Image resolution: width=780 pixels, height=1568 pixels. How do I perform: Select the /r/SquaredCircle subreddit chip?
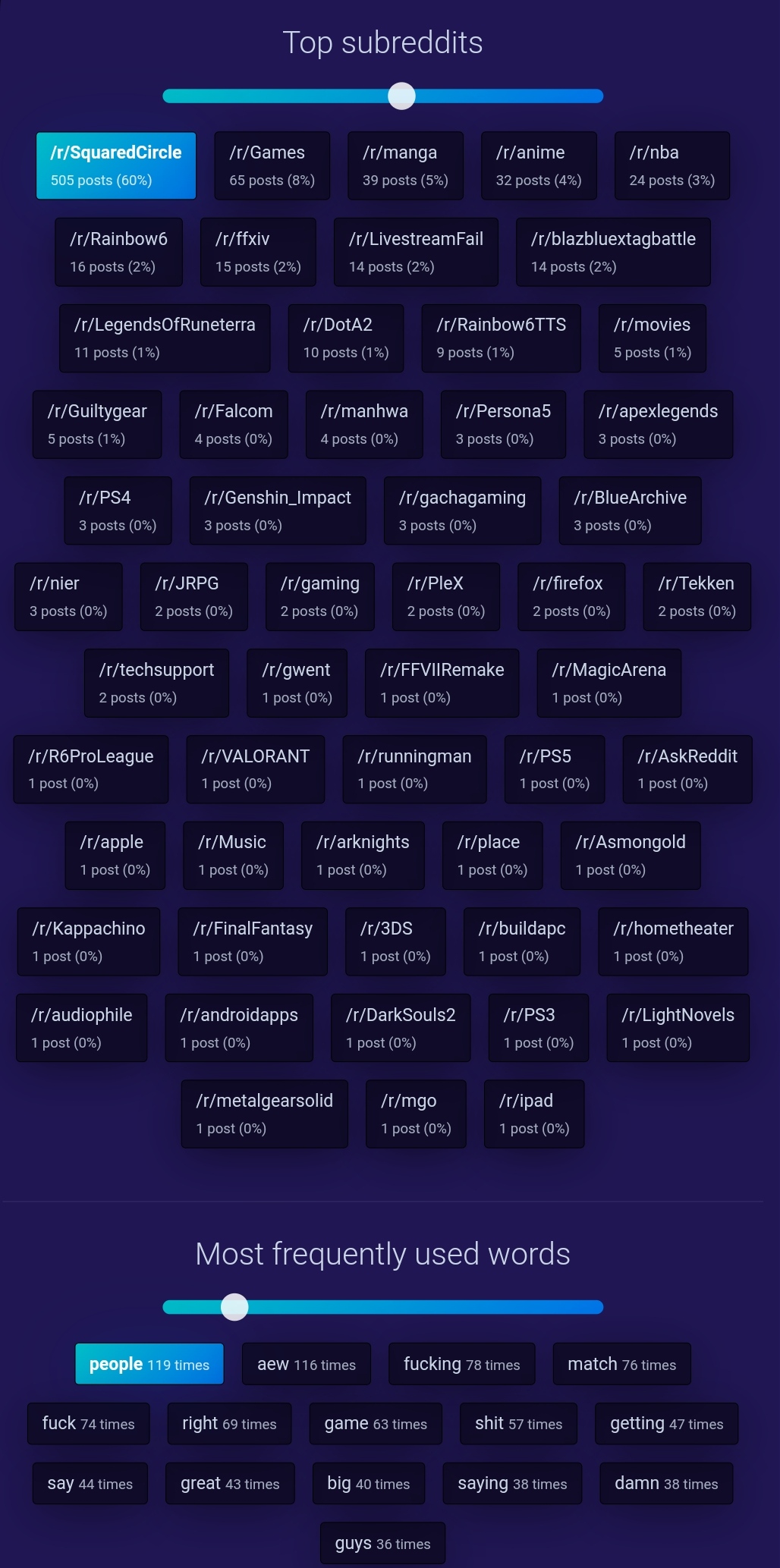pyautogui.click(x=116, y=165)
